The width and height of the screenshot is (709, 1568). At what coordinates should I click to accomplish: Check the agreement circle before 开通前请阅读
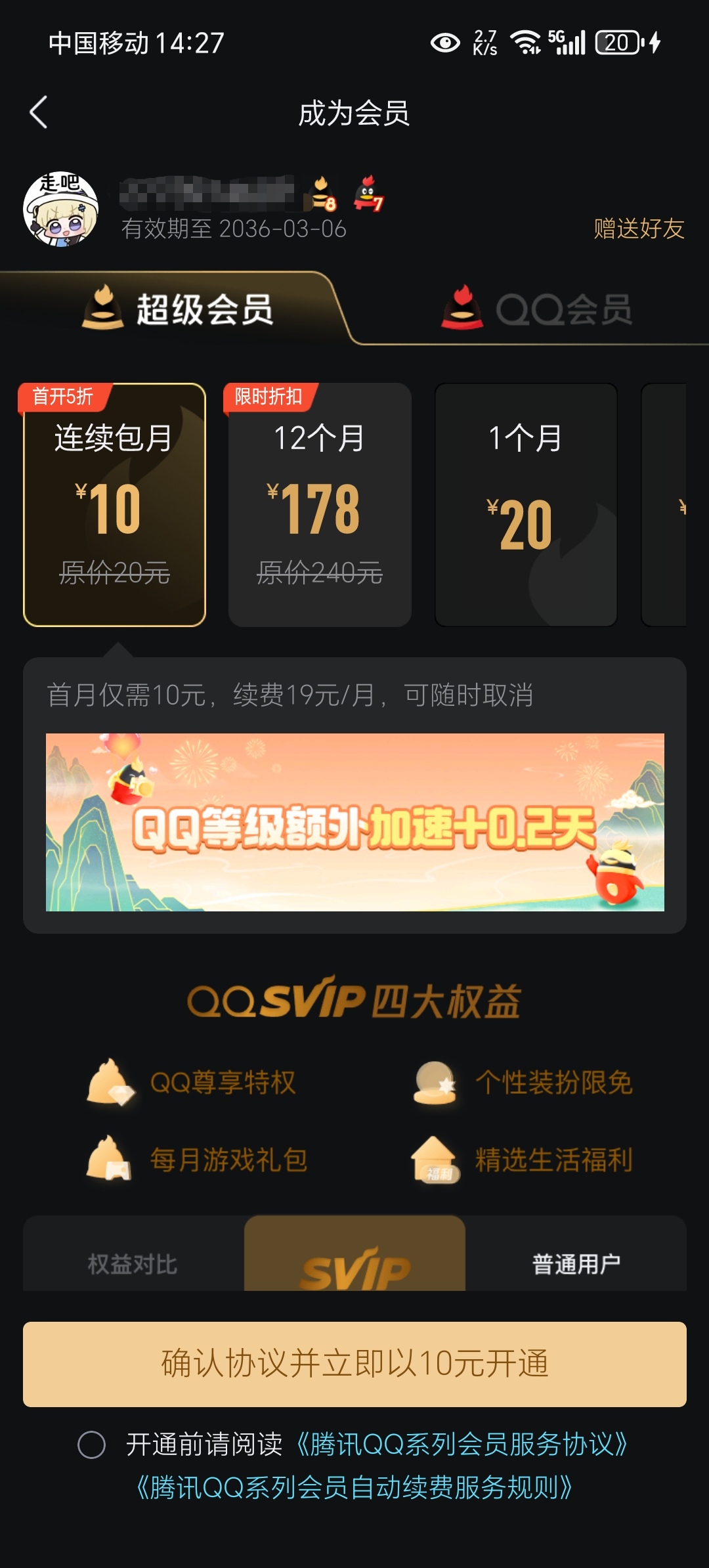[x=91, y=1445]
